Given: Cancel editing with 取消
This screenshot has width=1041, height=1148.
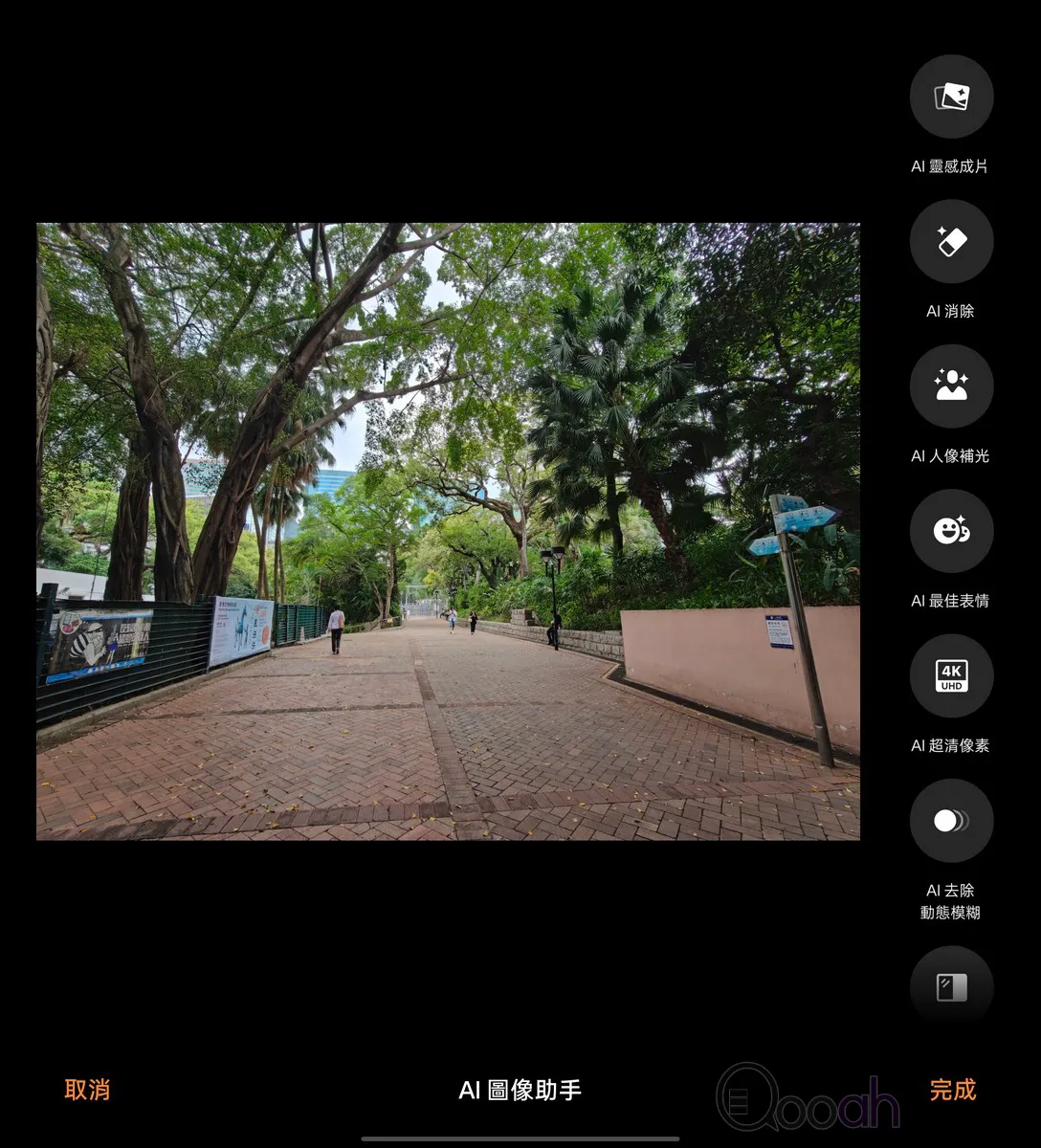Looking at the screenshot, I should click(87, 1090).
